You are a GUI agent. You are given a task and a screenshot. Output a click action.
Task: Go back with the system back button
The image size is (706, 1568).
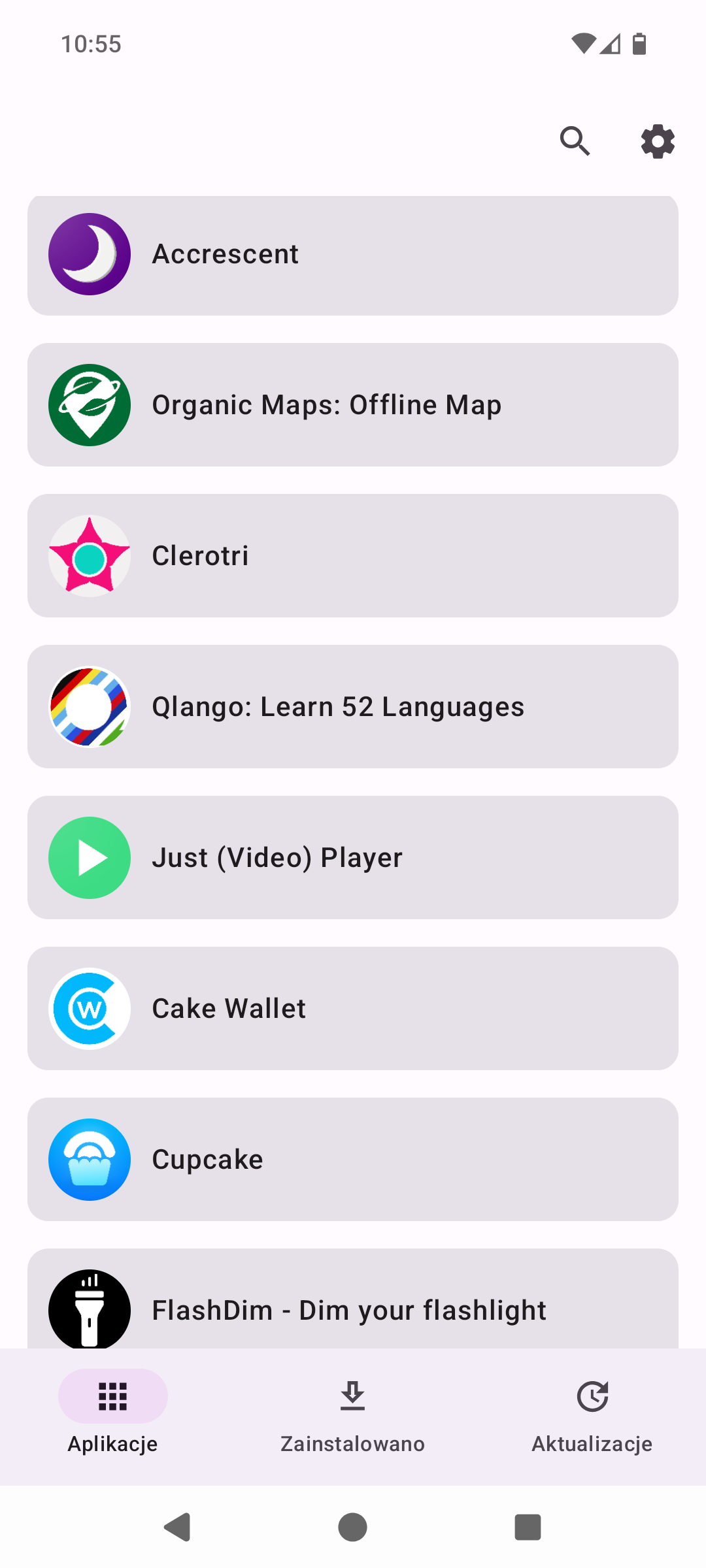177,1527
